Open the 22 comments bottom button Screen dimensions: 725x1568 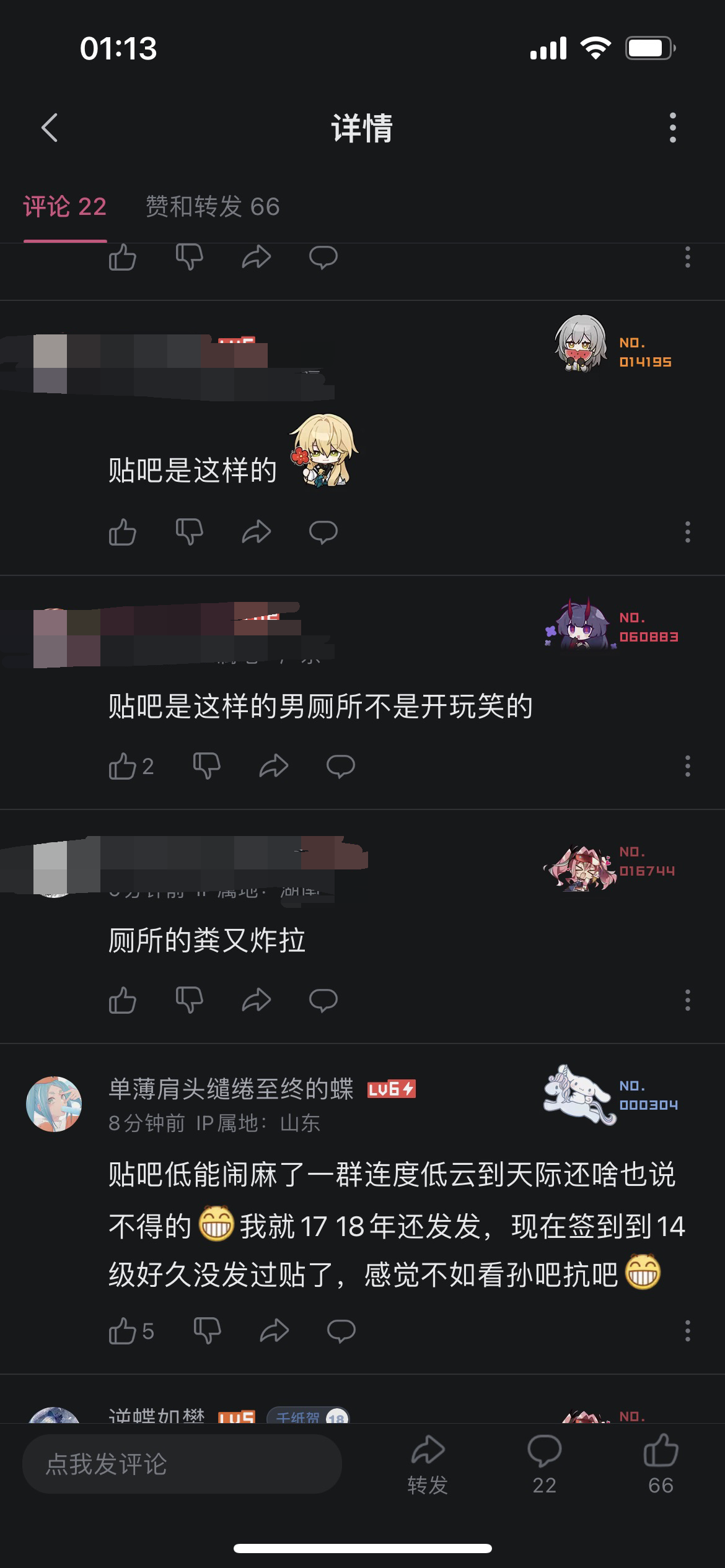pos(544,1465)
